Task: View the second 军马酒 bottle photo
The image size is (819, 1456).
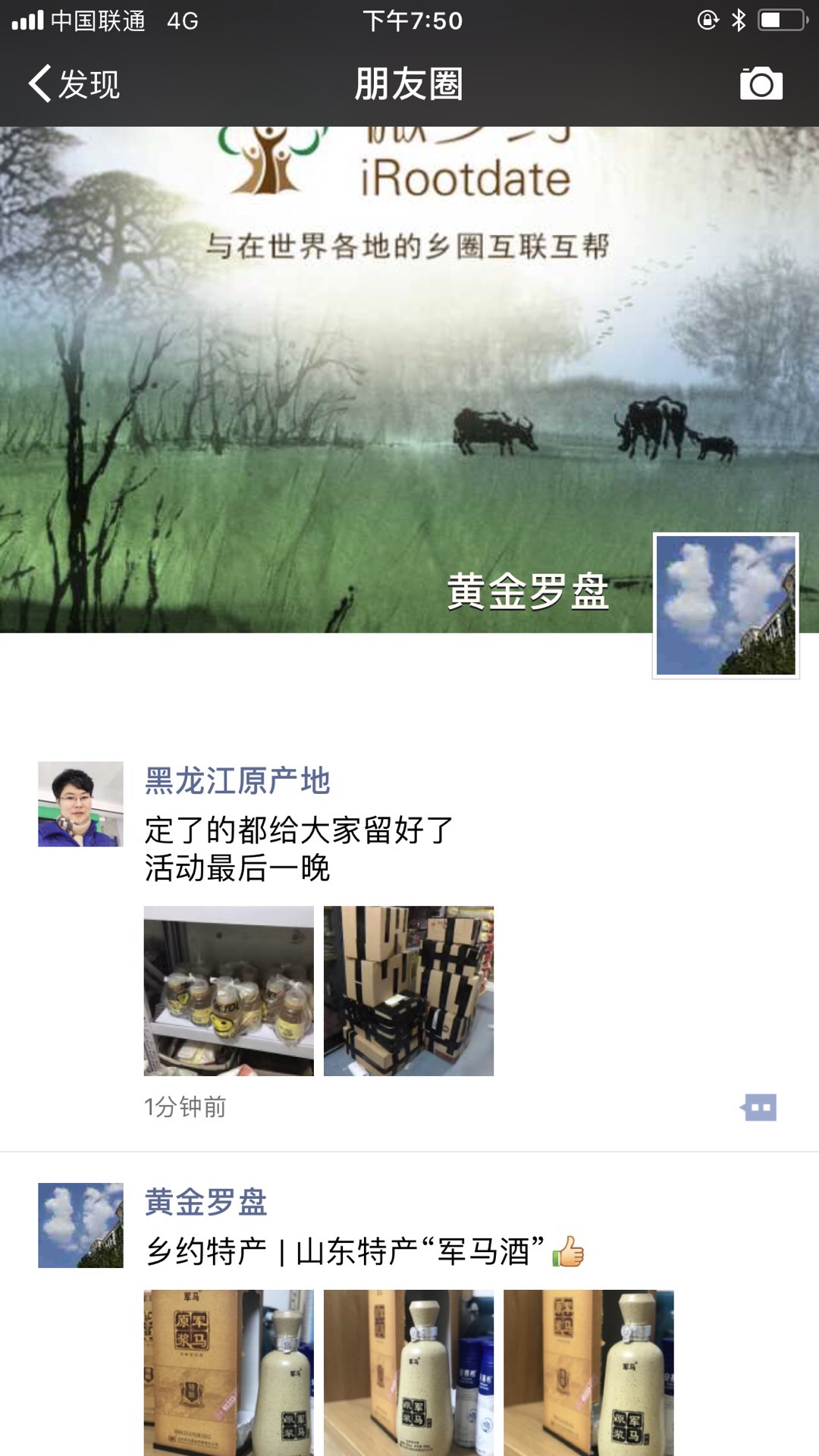Action: point(408,1373)
